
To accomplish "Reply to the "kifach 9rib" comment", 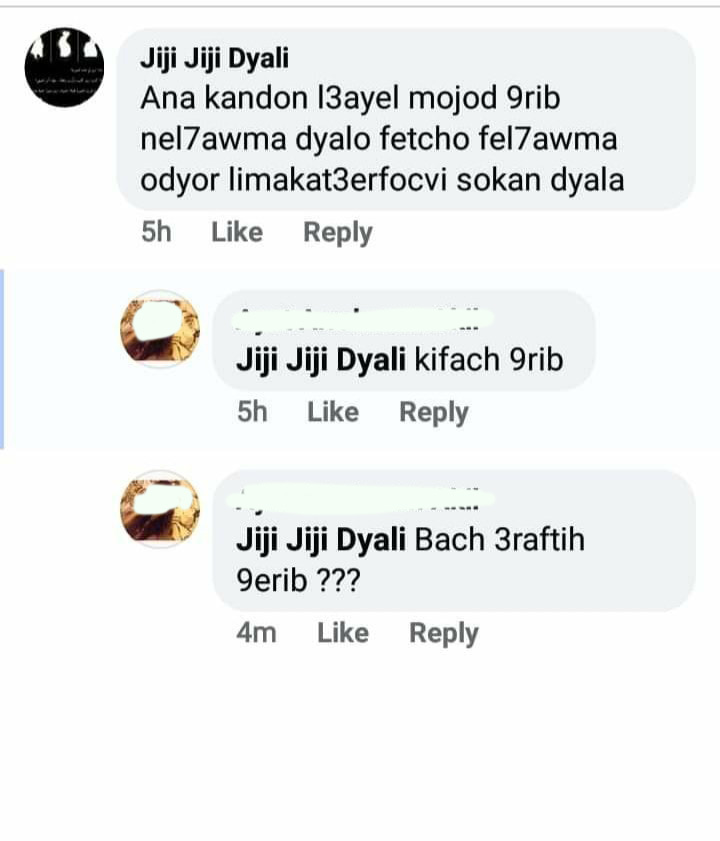I will point(433,412).
